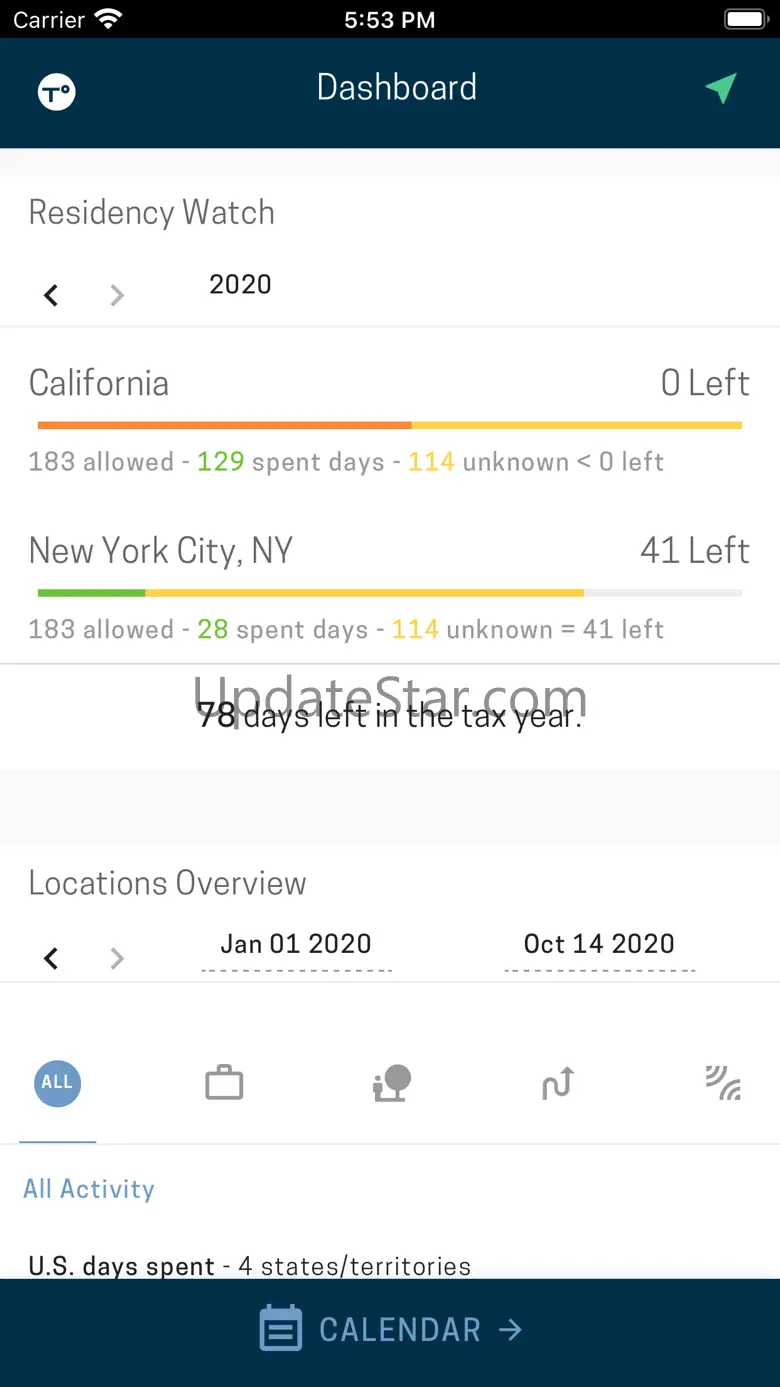Go to next year in Residency Watch
Viewport: 780px width, 1387px height.
click(117, 295)
